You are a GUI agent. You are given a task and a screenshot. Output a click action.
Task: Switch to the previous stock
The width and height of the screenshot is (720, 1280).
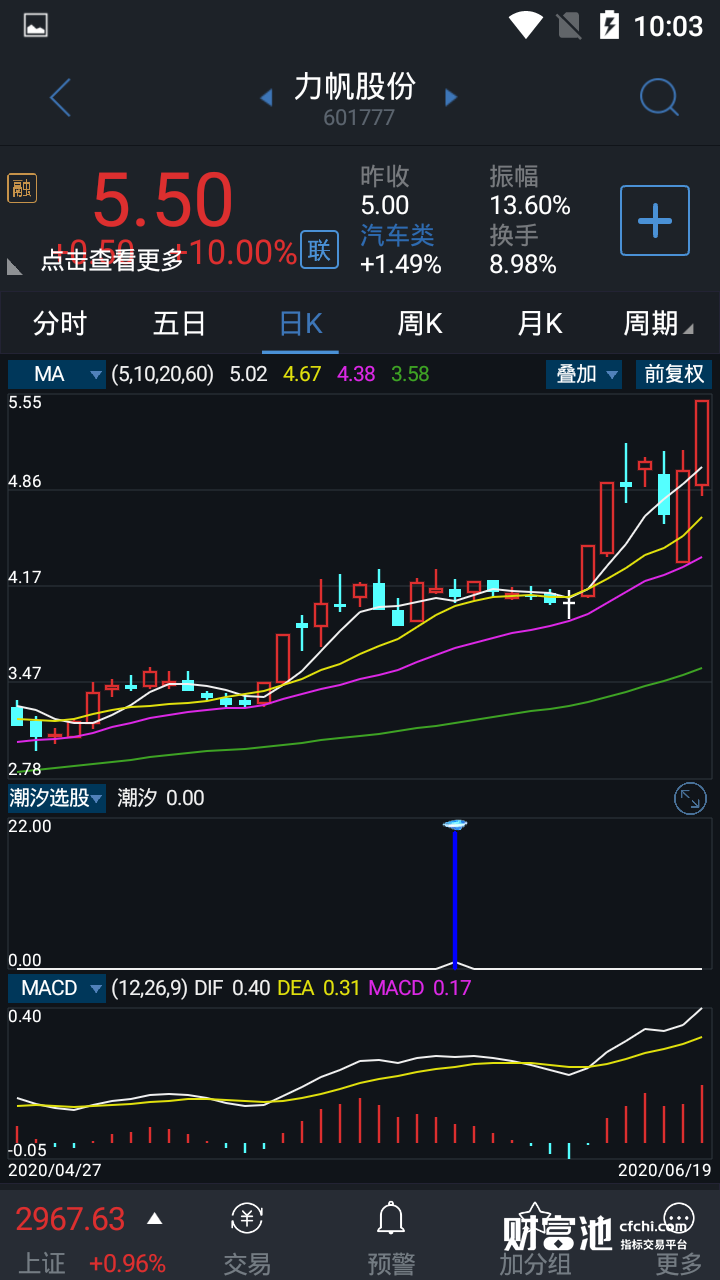pos(266,98)
